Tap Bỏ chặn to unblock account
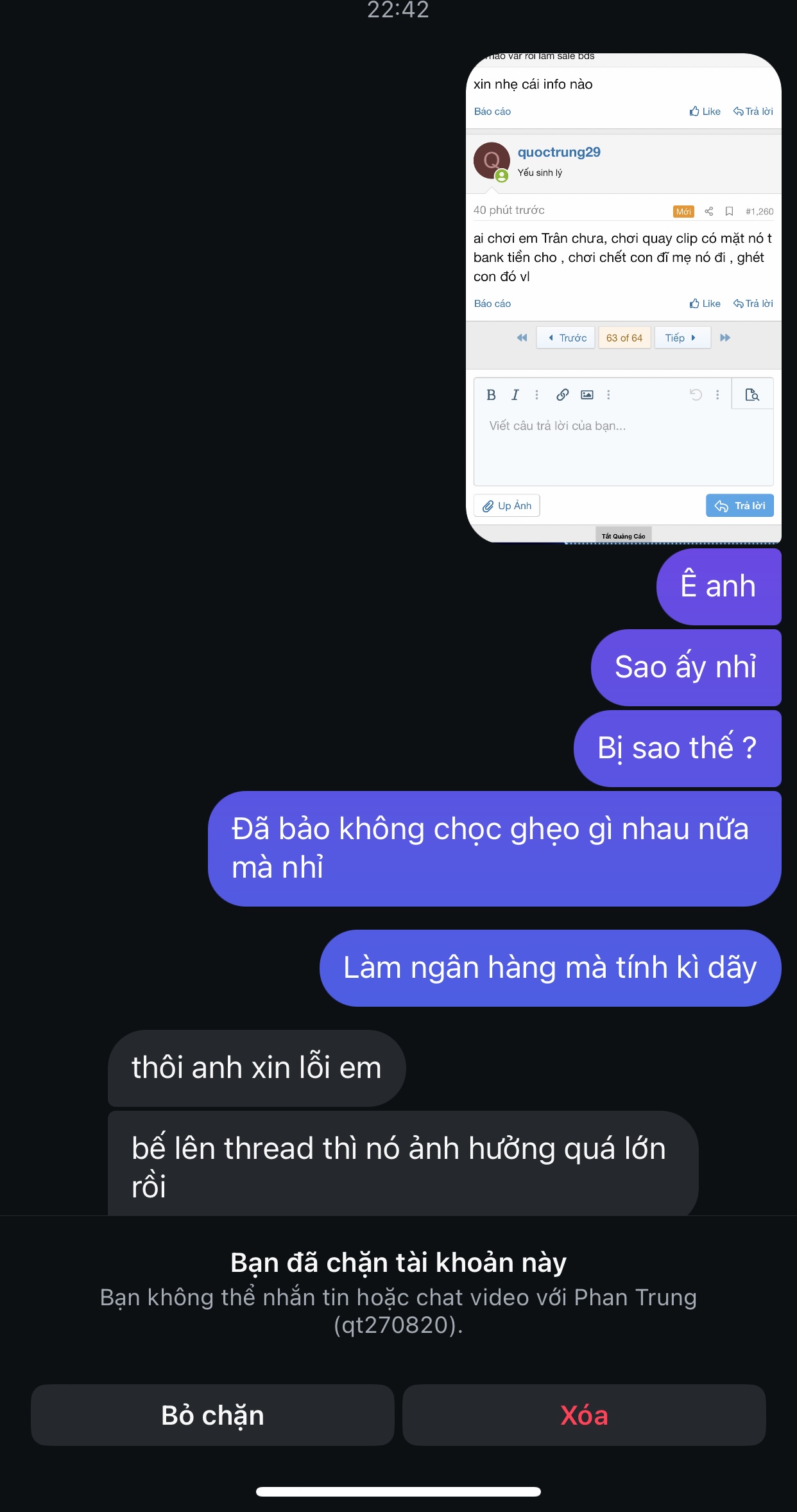 (212, 1414)
